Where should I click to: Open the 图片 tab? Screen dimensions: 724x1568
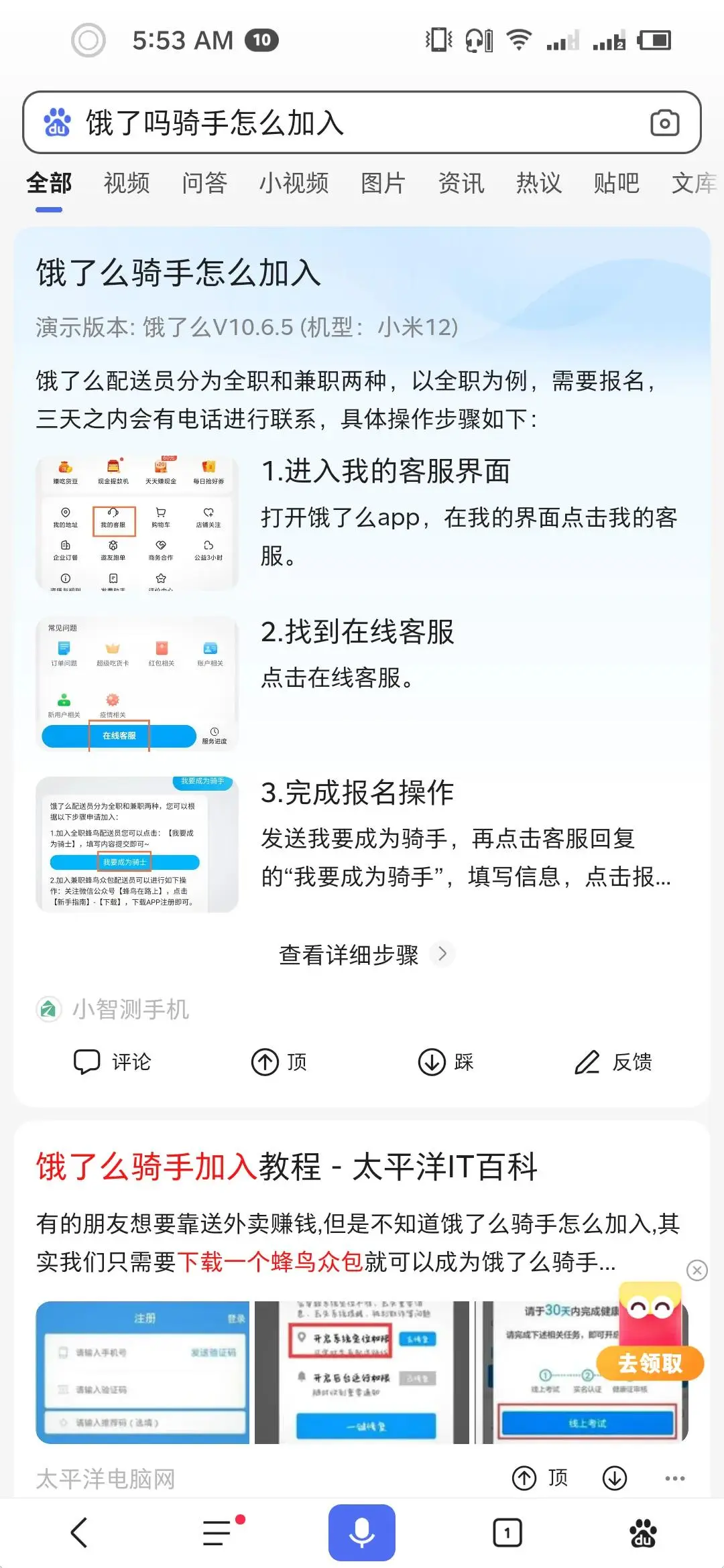point(383,183)
